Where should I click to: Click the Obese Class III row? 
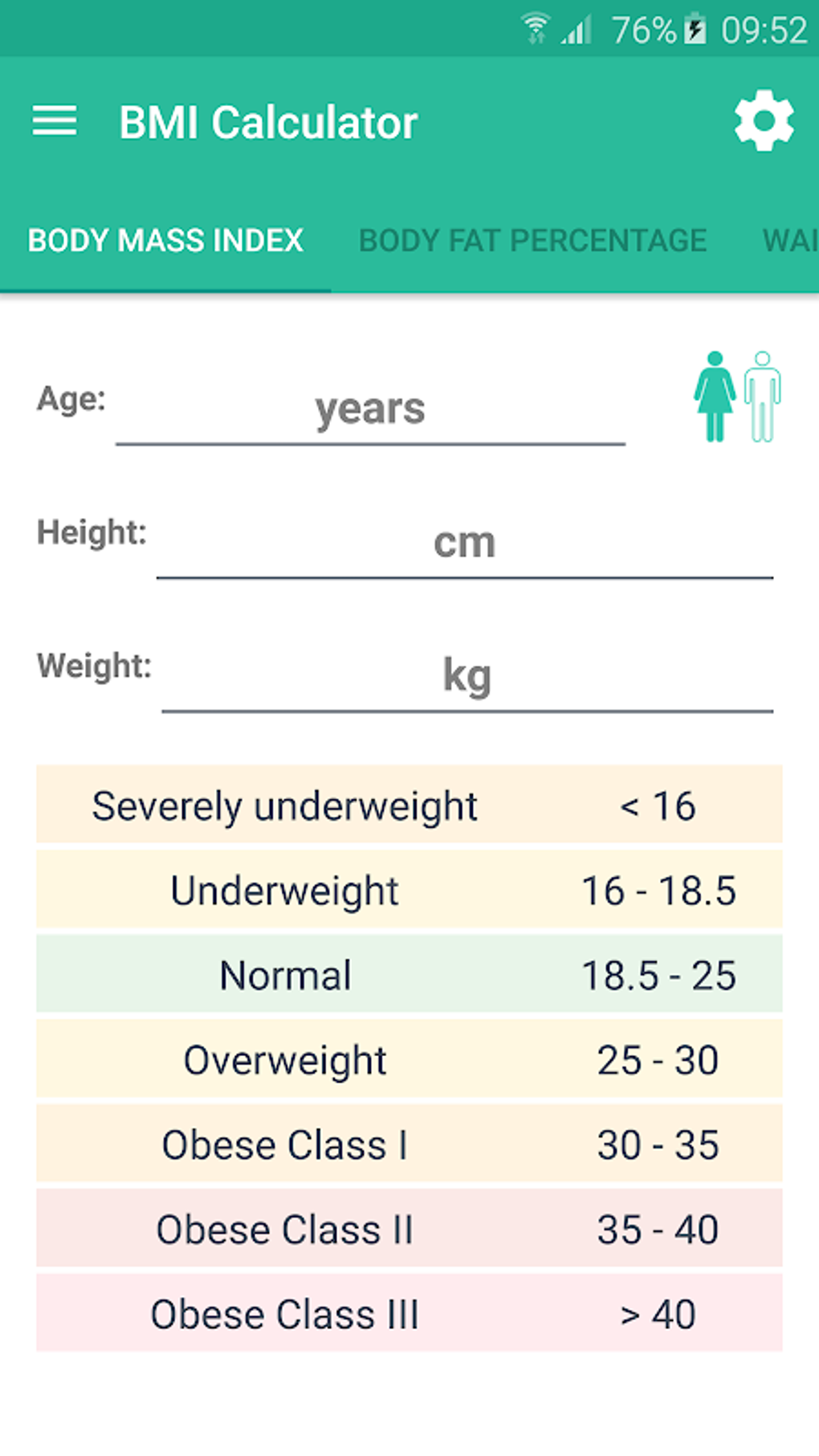409,1315
